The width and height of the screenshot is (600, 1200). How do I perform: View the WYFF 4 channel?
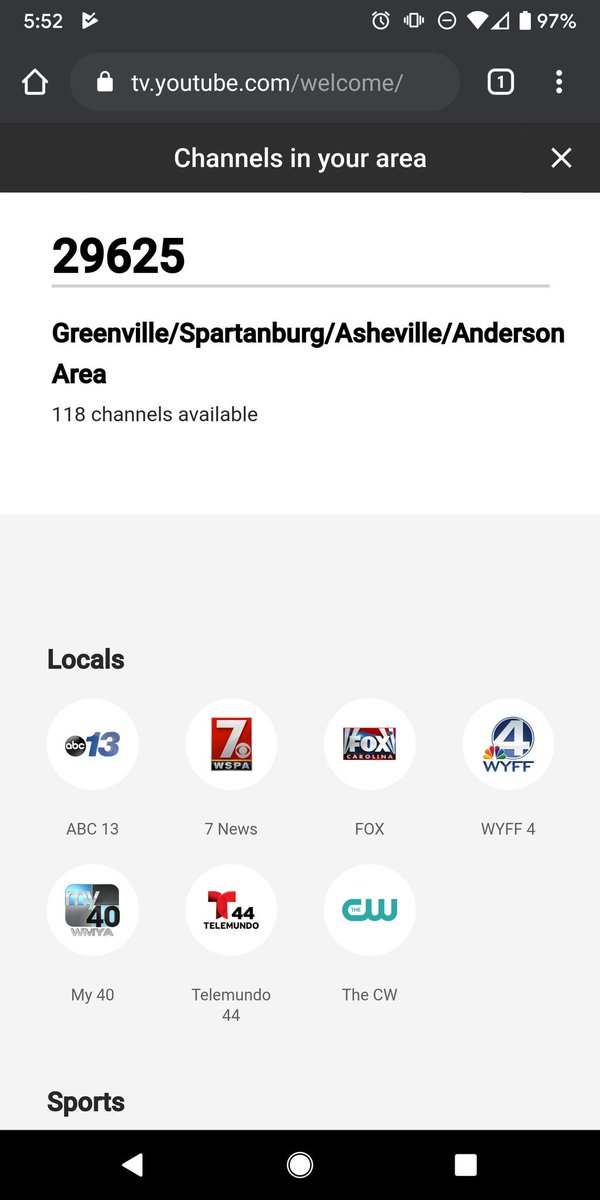click(x=508, y=745)
